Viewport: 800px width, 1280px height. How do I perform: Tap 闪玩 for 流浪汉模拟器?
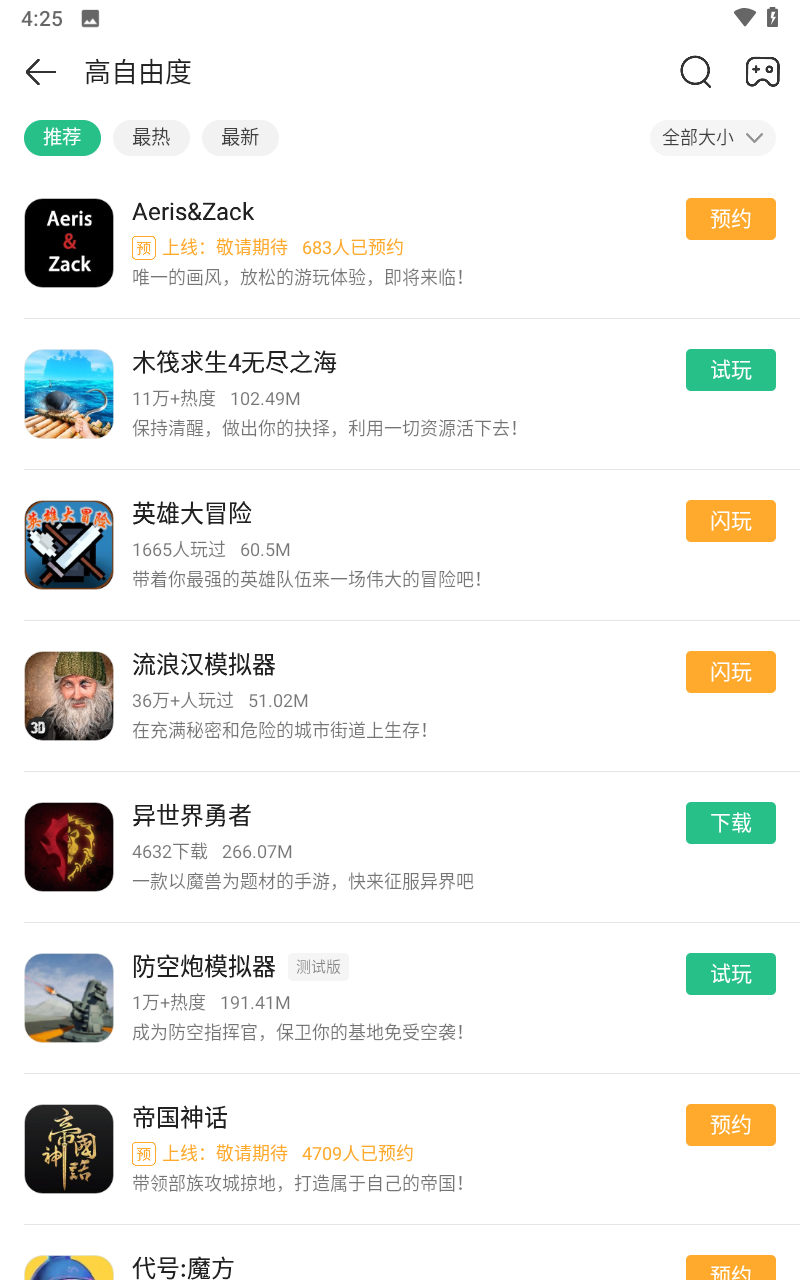point(730,672)
